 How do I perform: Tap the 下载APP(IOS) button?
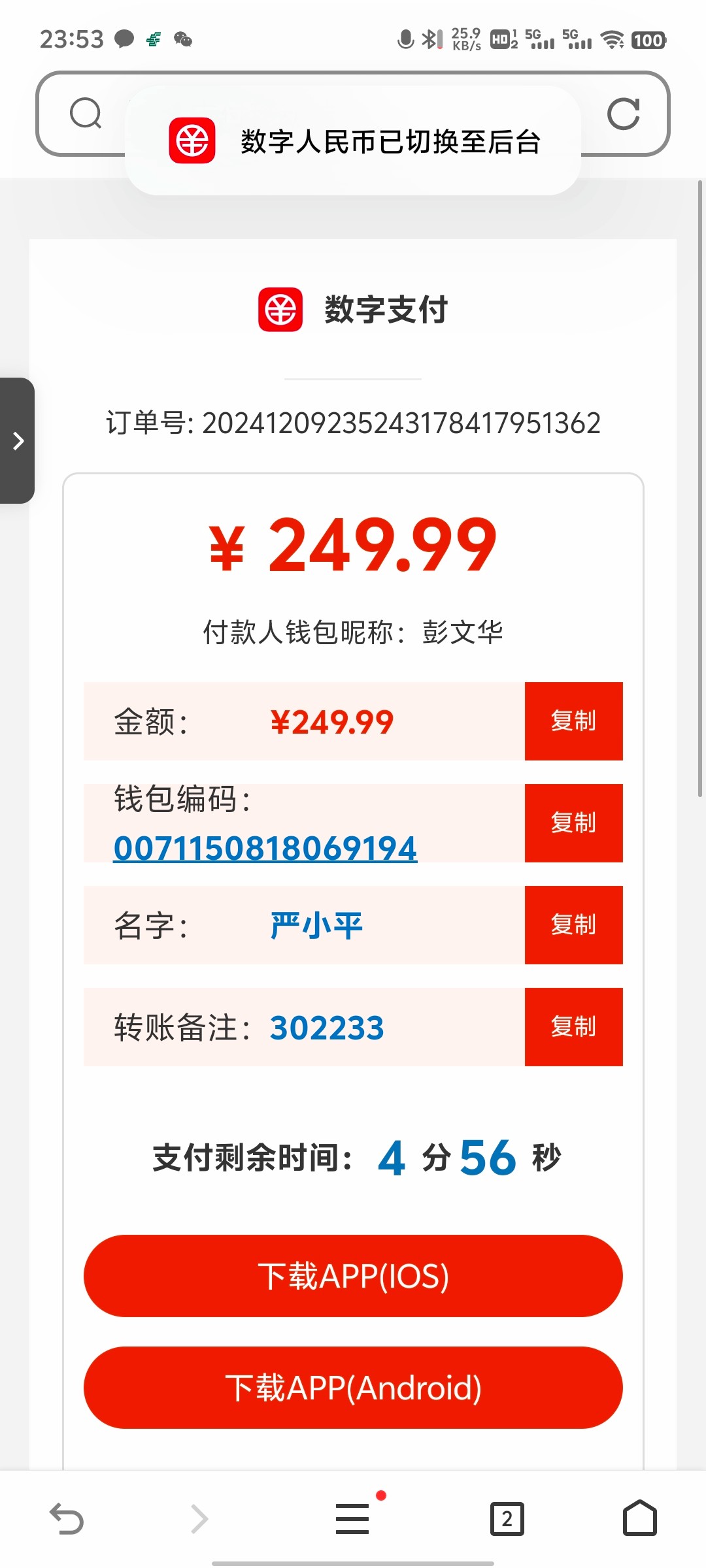click(x=353, y=1276)
